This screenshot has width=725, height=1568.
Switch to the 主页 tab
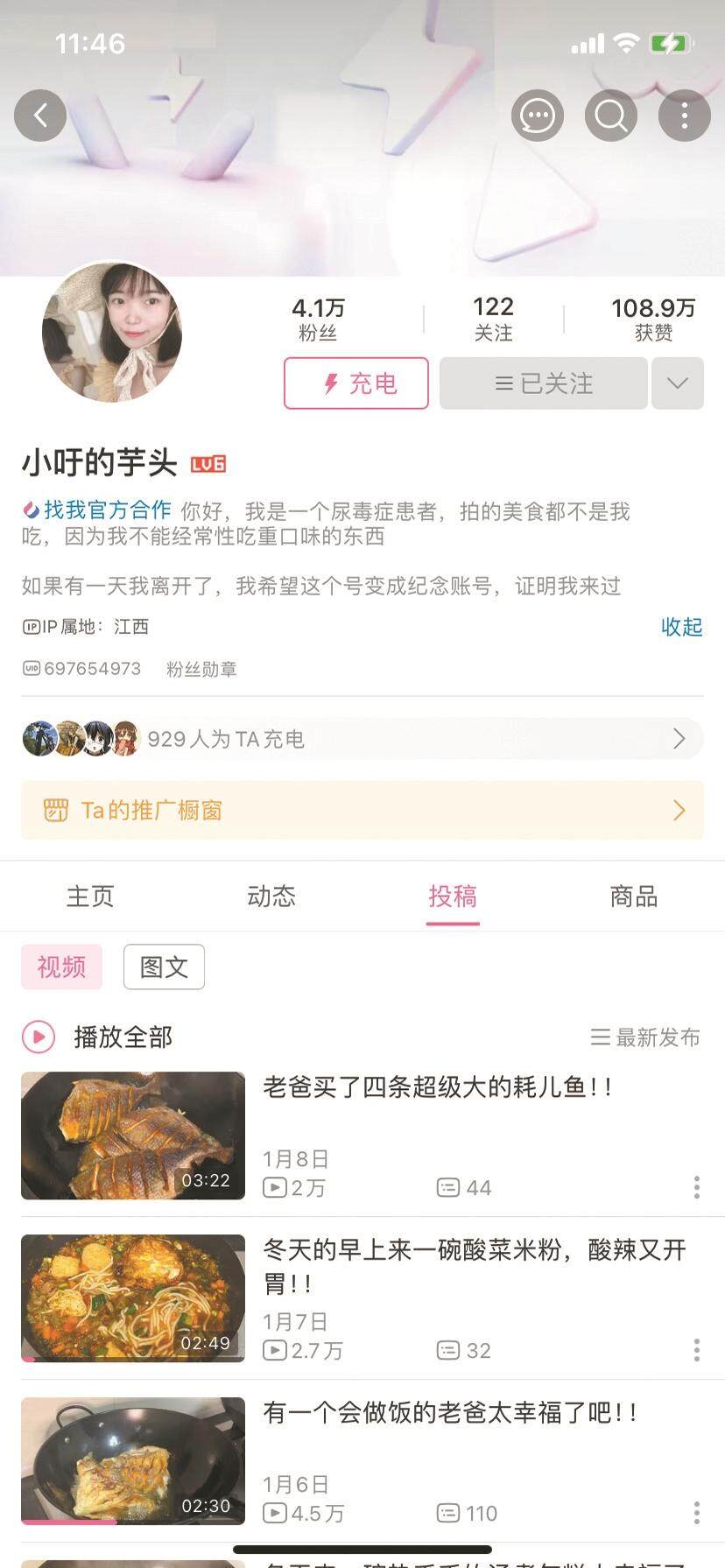coord(90,897)
